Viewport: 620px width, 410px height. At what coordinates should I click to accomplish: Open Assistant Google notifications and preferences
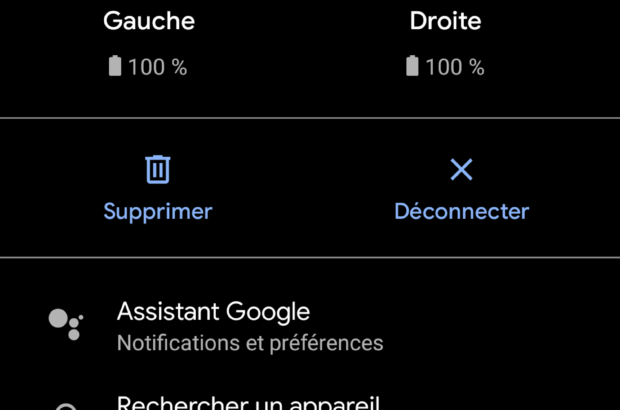coord(250,326)
